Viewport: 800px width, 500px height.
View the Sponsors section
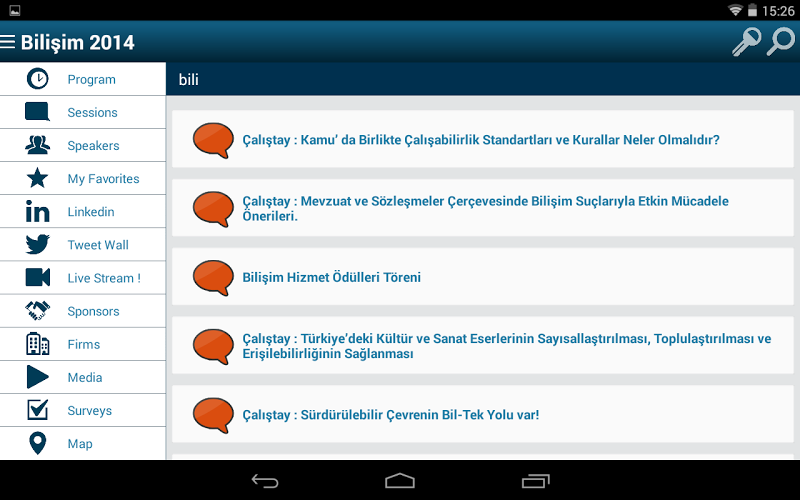coord(83,311)
